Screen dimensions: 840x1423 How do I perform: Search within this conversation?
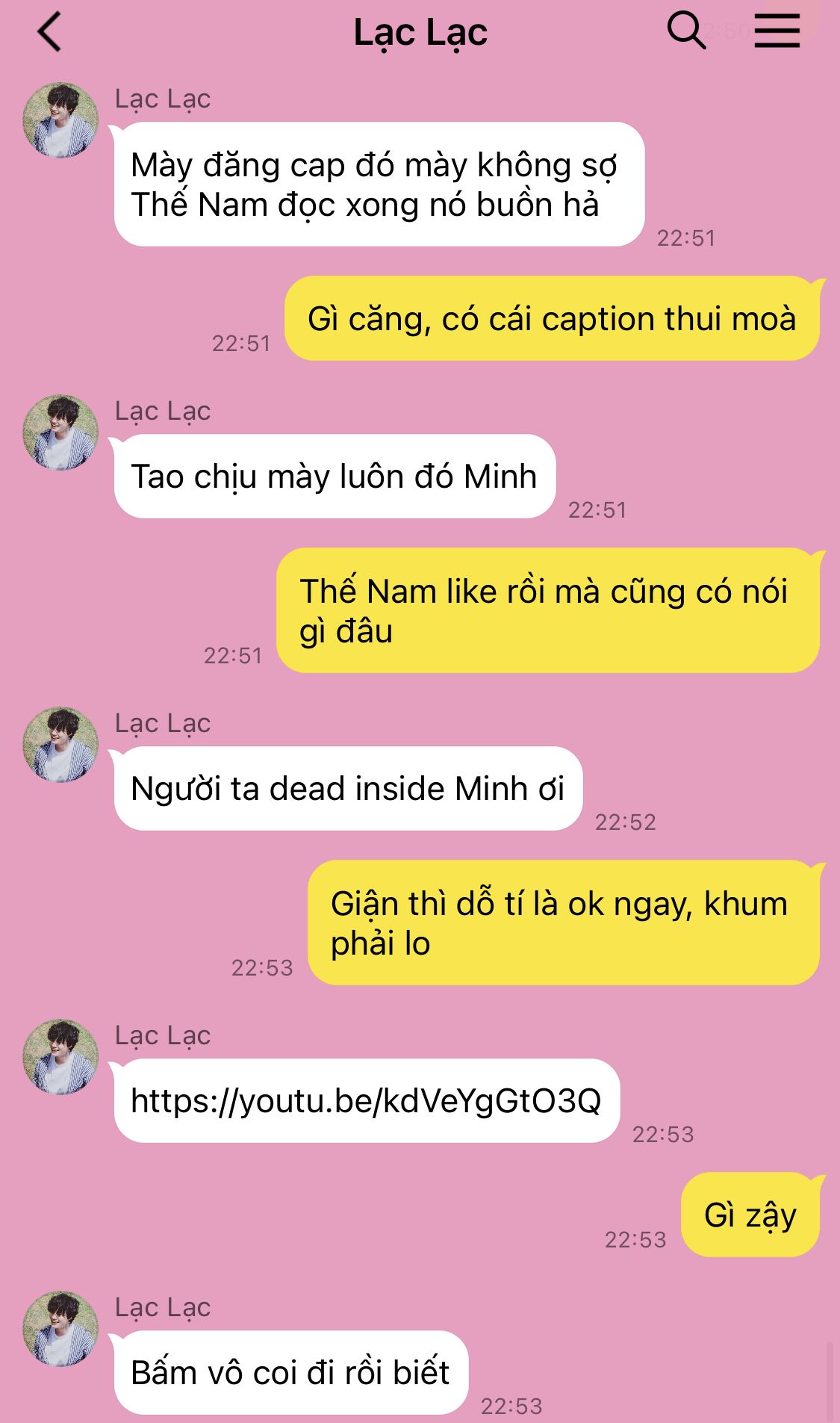685,31
